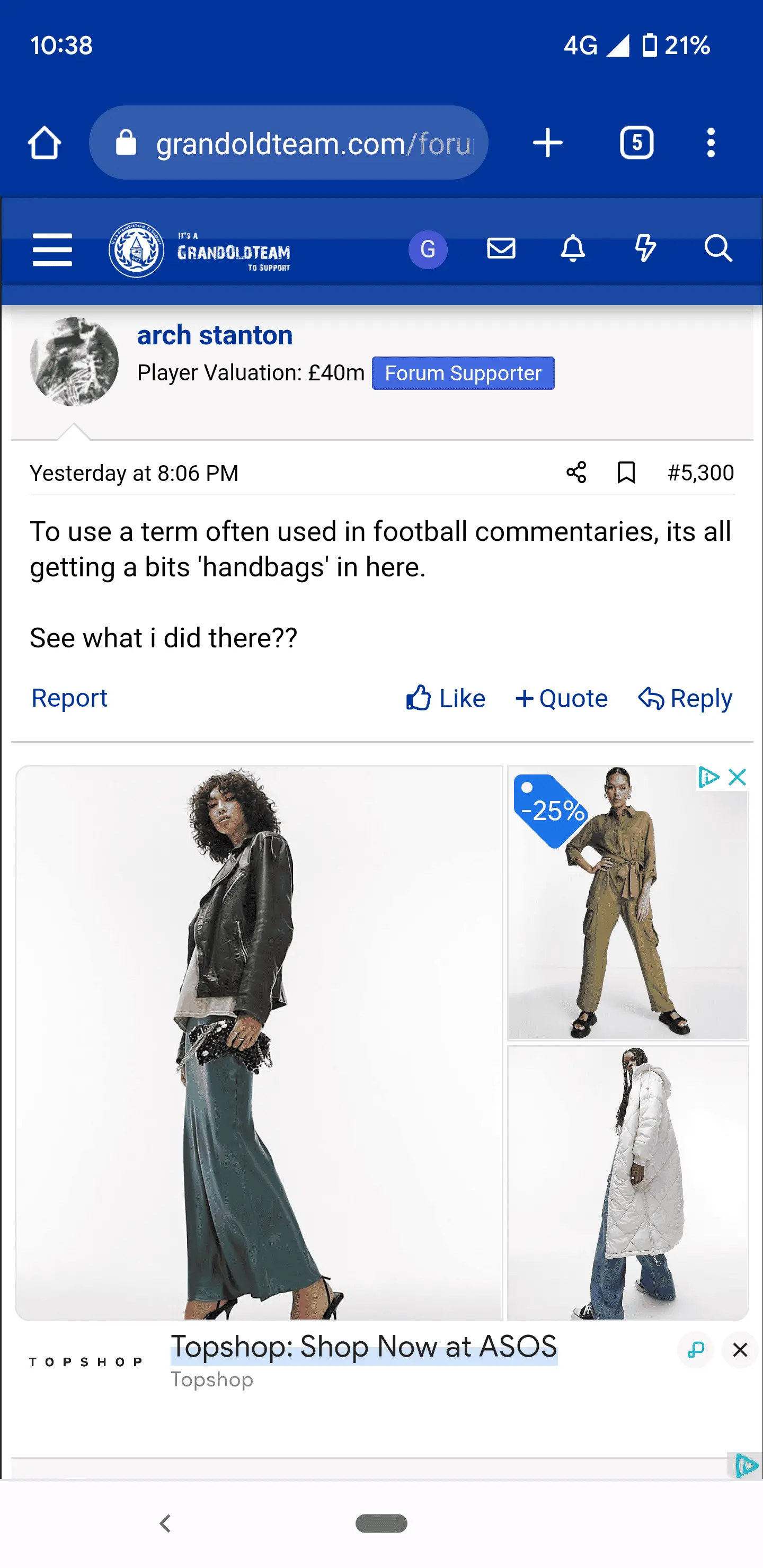Open the forum inbox envelope
This screenshot has height=1568, width=763.
click(501, 249)
